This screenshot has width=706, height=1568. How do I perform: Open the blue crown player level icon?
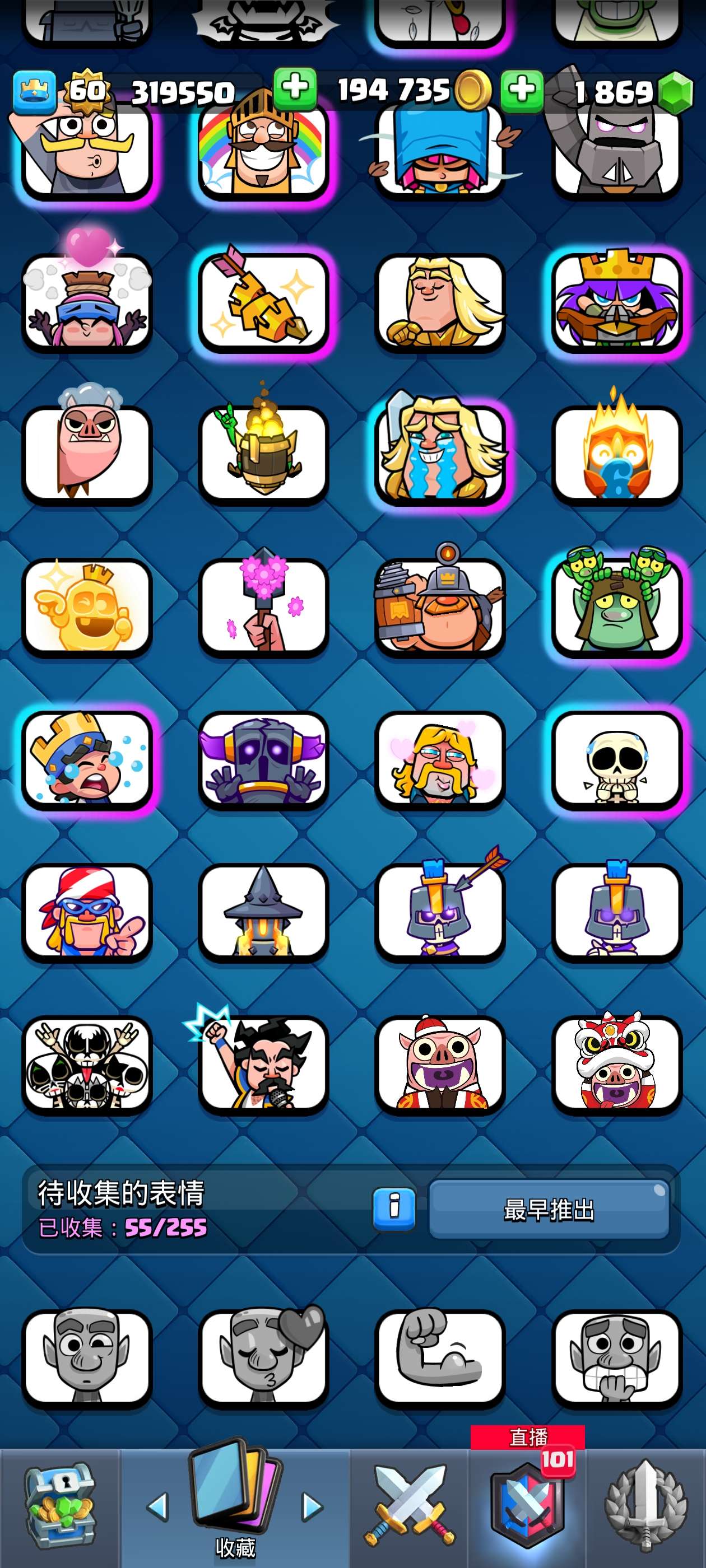[x=34, y=92]
